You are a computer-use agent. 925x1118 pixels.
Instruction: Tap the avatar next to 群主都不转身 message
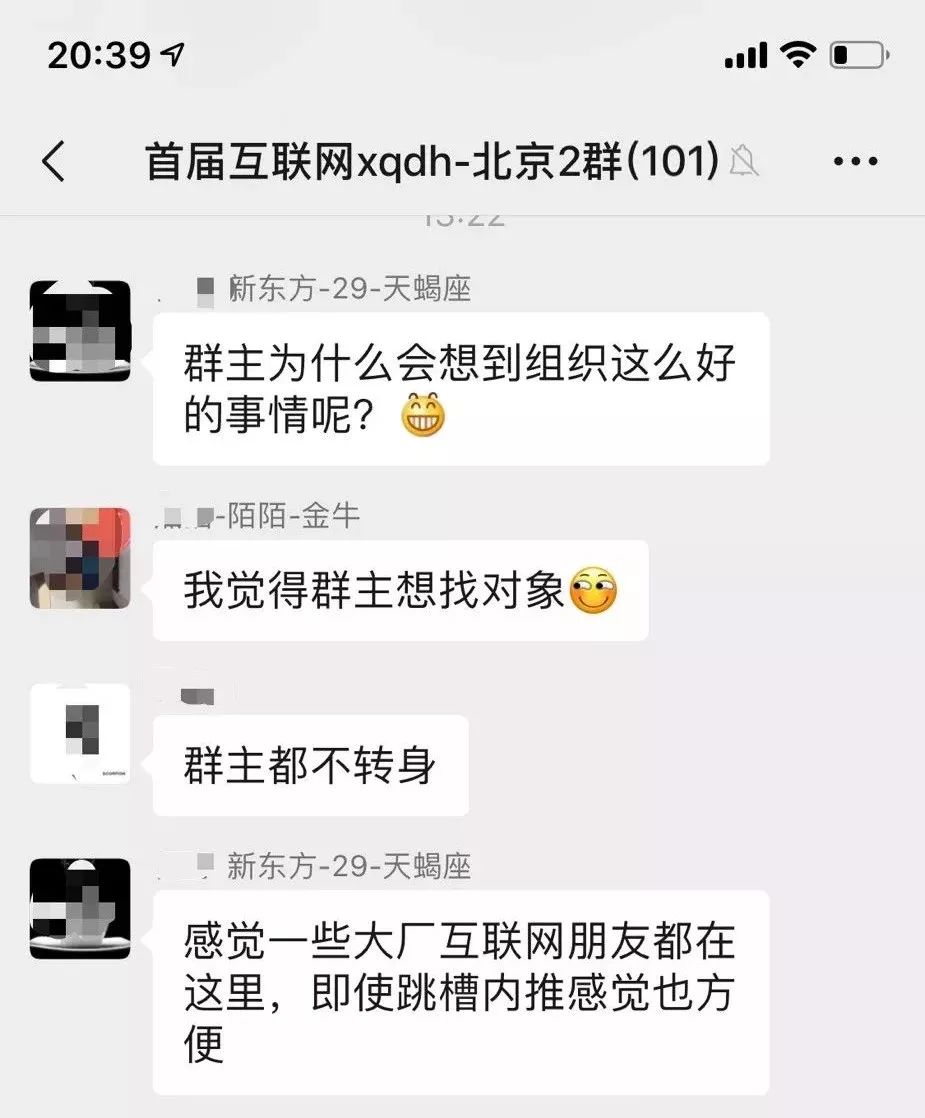[x=80, y=735]
